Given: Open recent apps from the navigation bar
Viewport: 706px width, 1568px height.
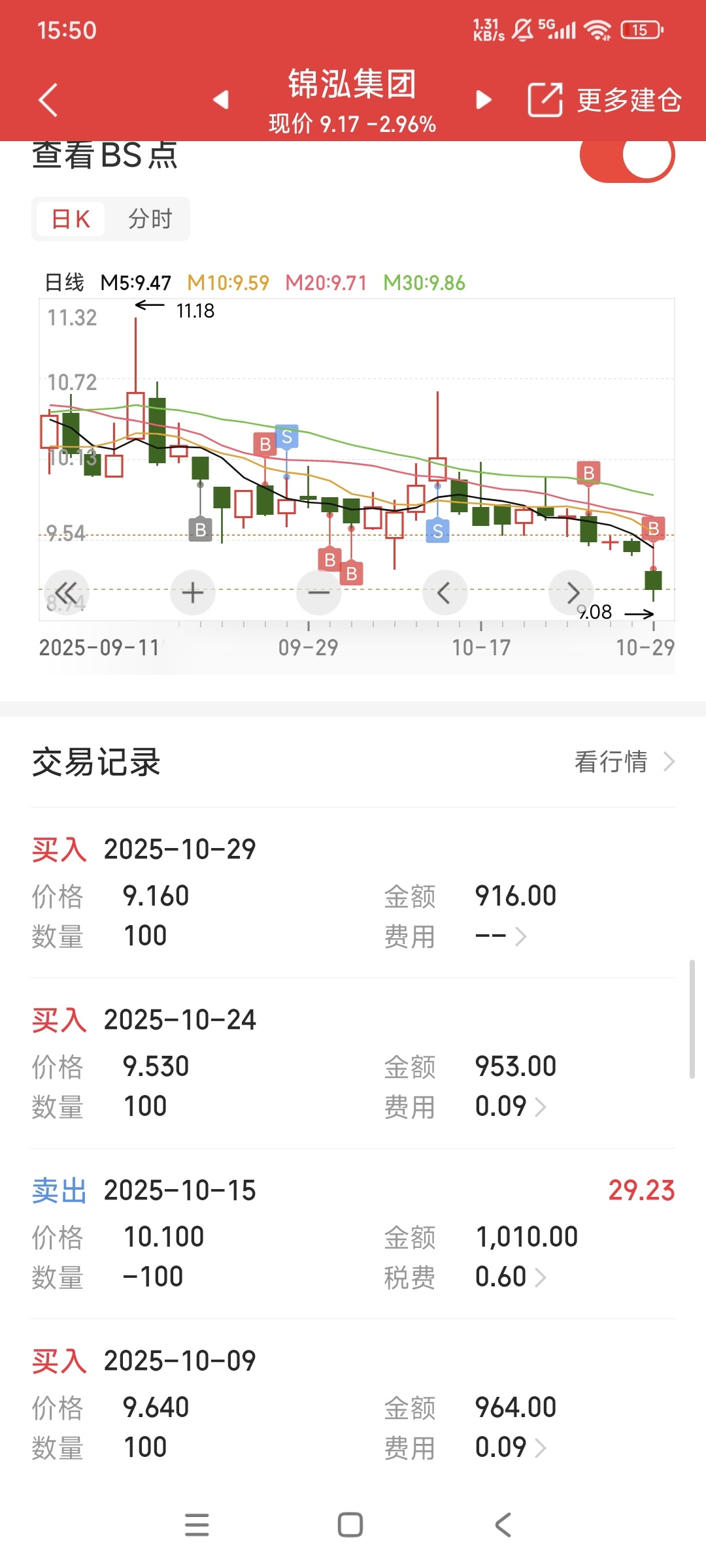Looking at the screenshot, I should tap(197, 1525).
